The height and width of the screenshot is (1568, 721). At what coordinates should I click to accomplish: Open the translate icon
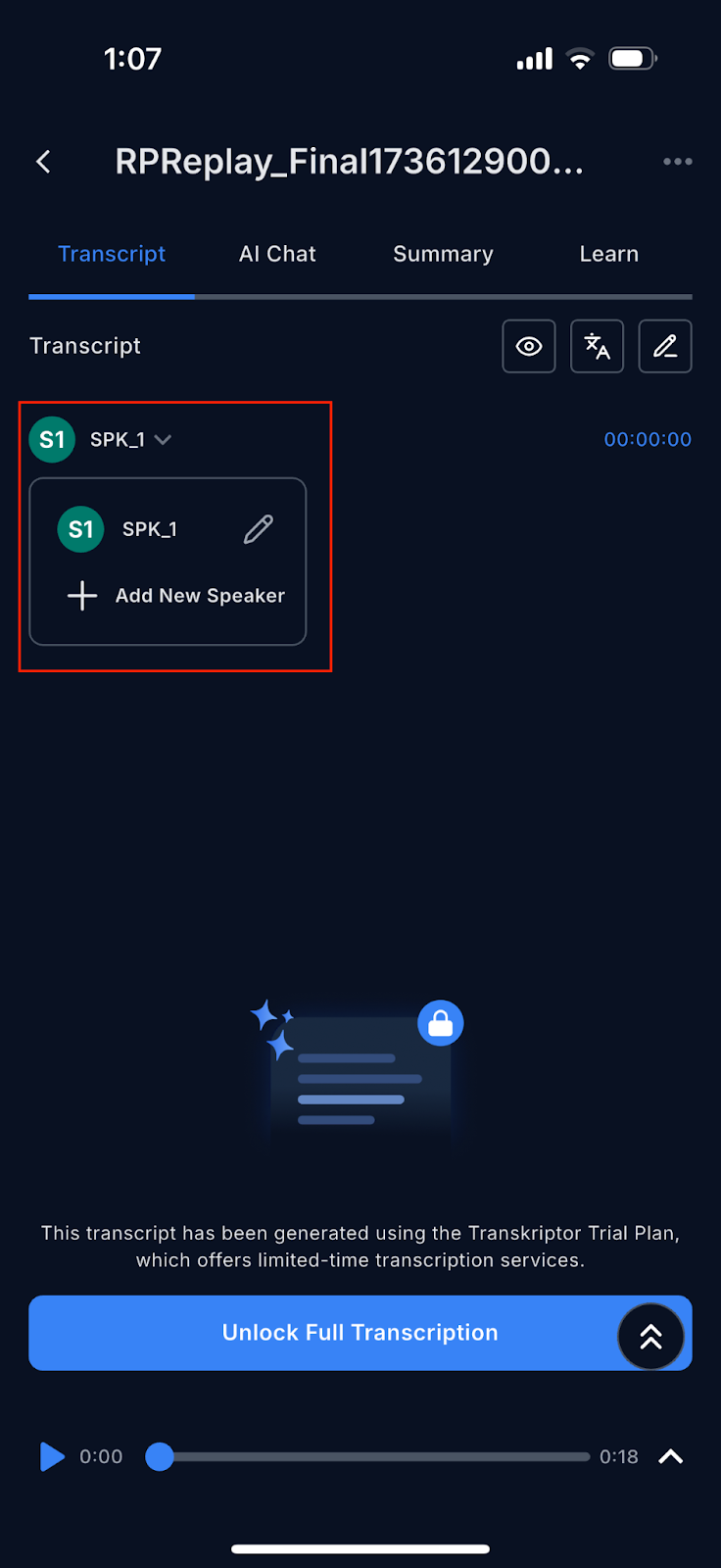[597, 346]
